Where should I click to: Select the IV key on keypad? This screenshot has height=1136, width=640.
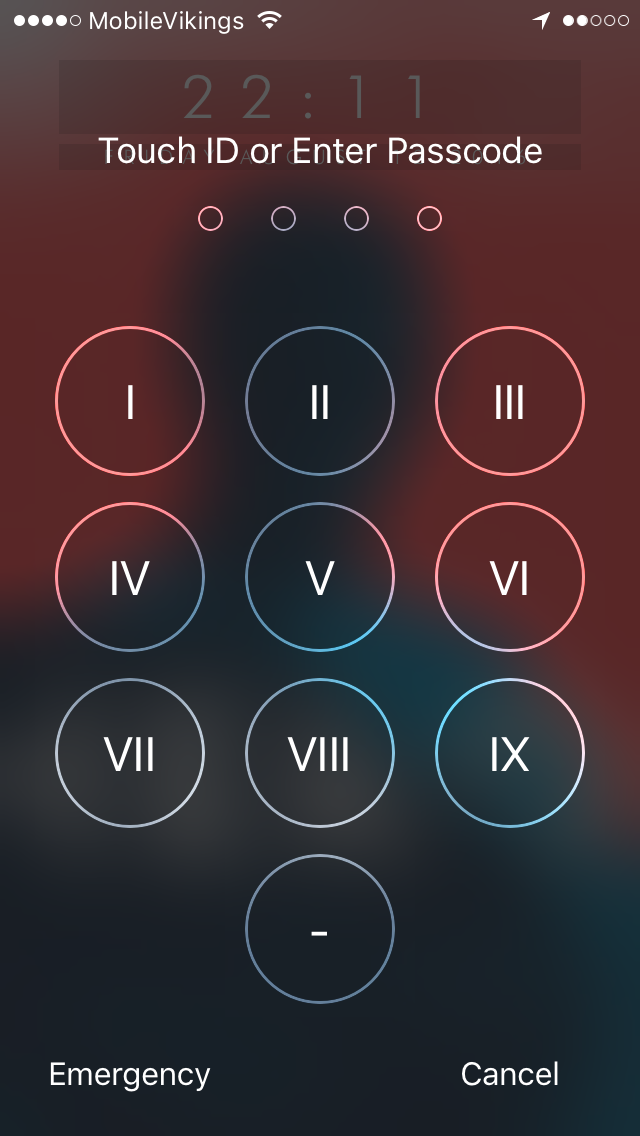click(130, 577)
